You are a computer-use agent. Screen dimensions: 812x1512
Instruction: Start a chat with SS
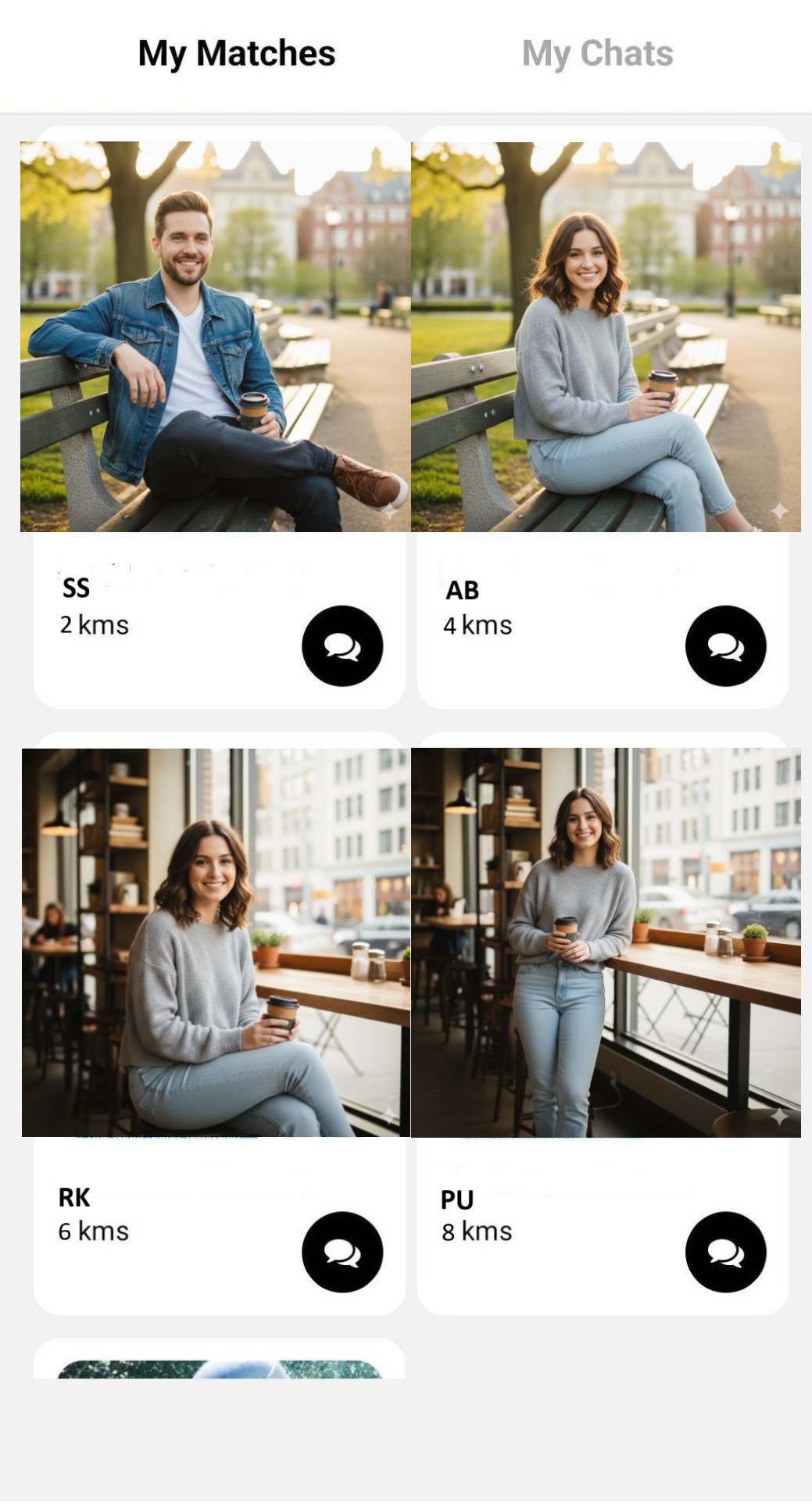[342, 646]
